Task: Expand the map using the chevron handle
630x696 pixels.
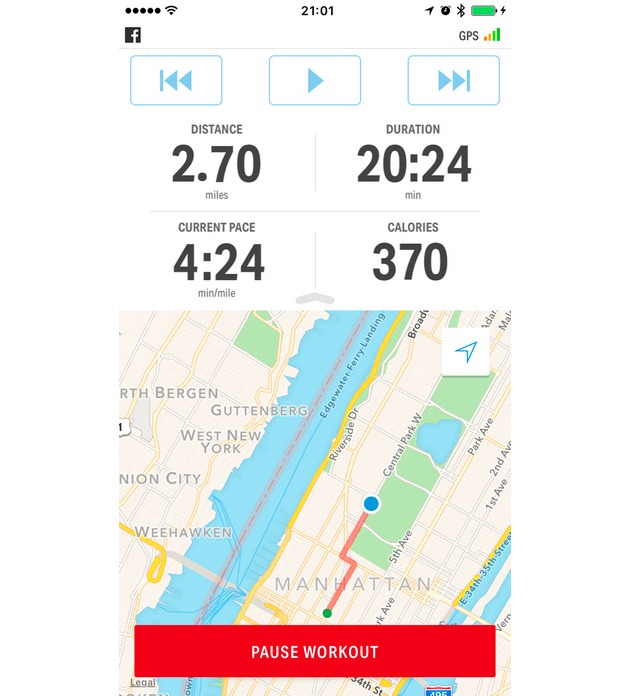Action: coord(315,298)
